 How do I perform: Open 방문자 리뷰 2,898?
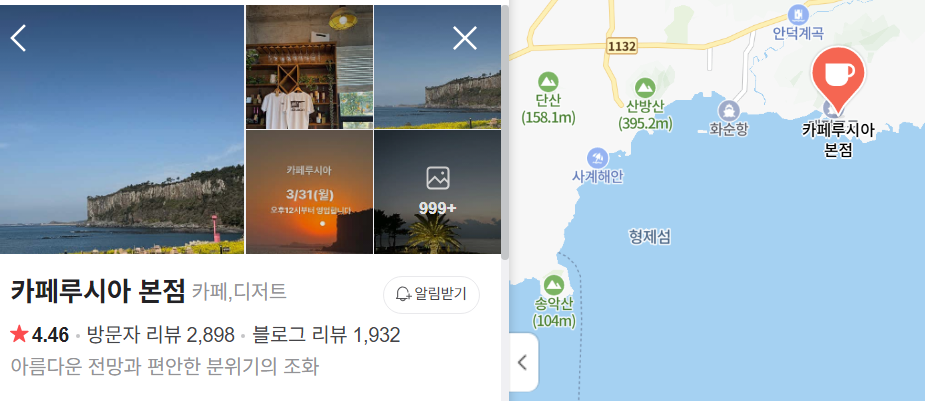coord(161,334)
